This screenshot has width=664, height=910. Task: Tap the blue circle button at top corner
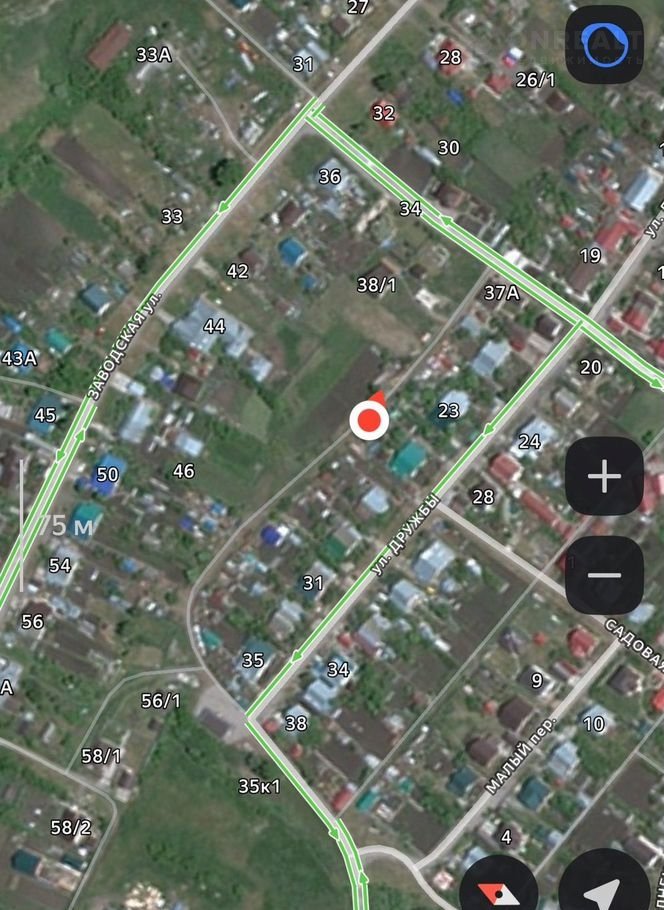pos(605,44)
